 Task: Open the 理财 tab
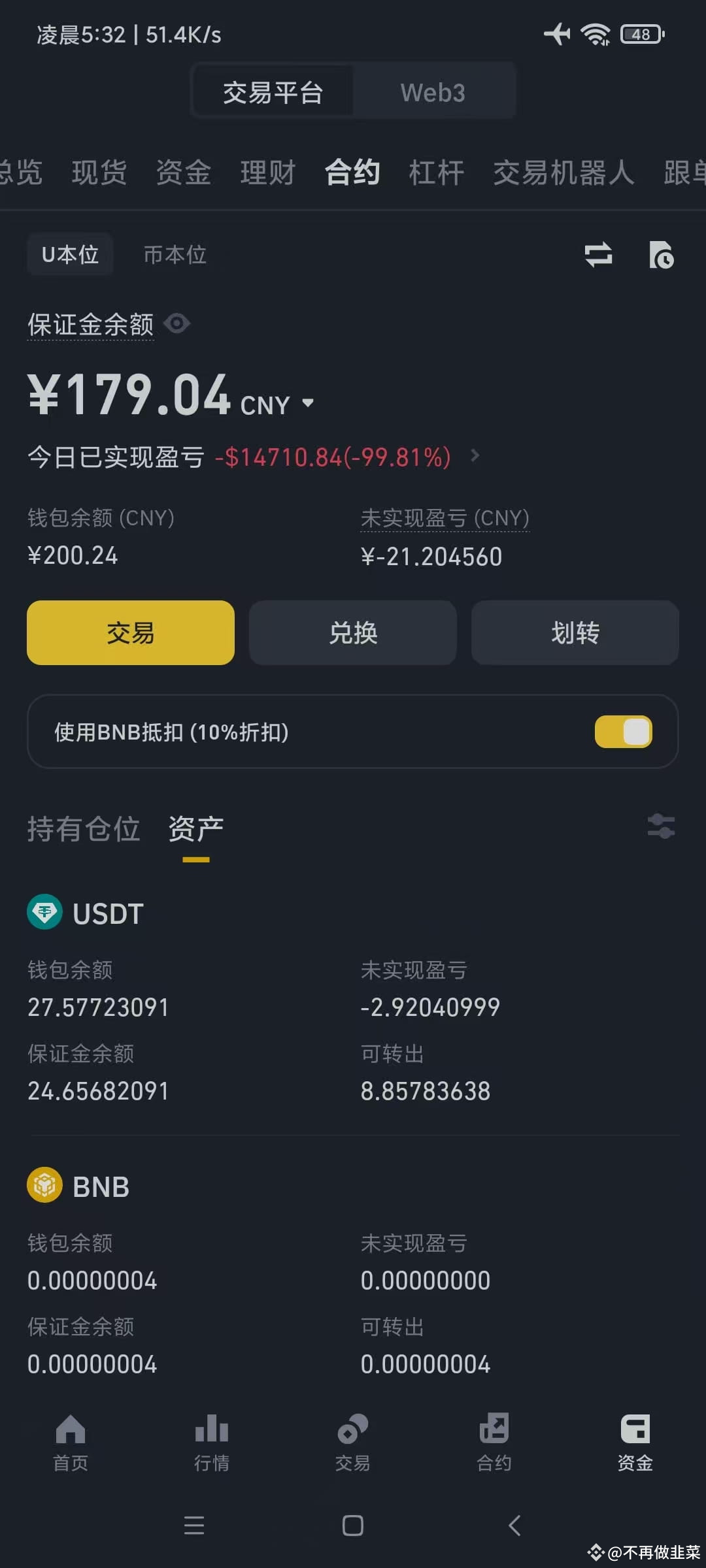pyautogui.click(x=268, y=173)
